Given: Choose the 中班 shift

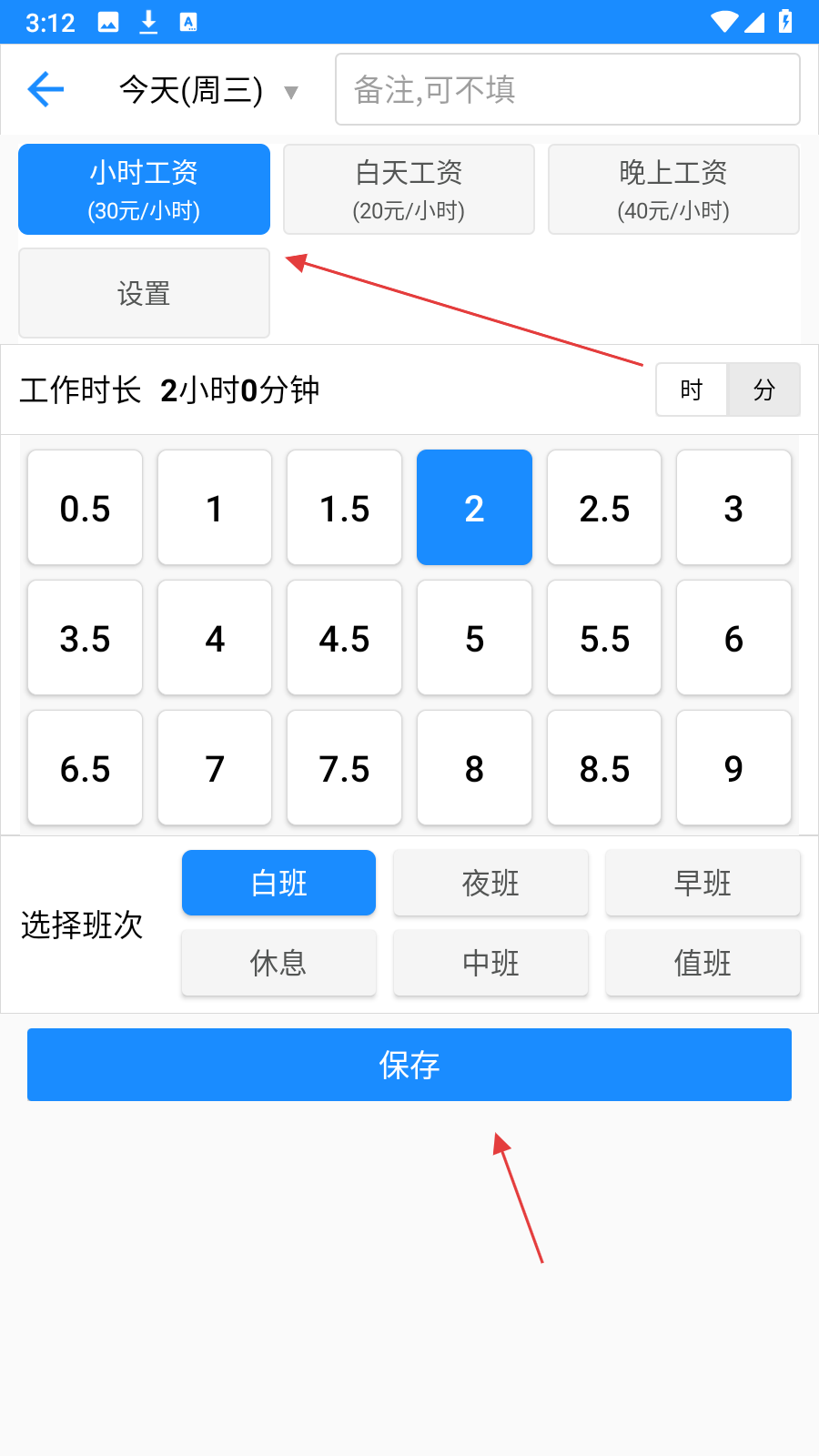Looking at the screenshot, I should coord(490,963).
